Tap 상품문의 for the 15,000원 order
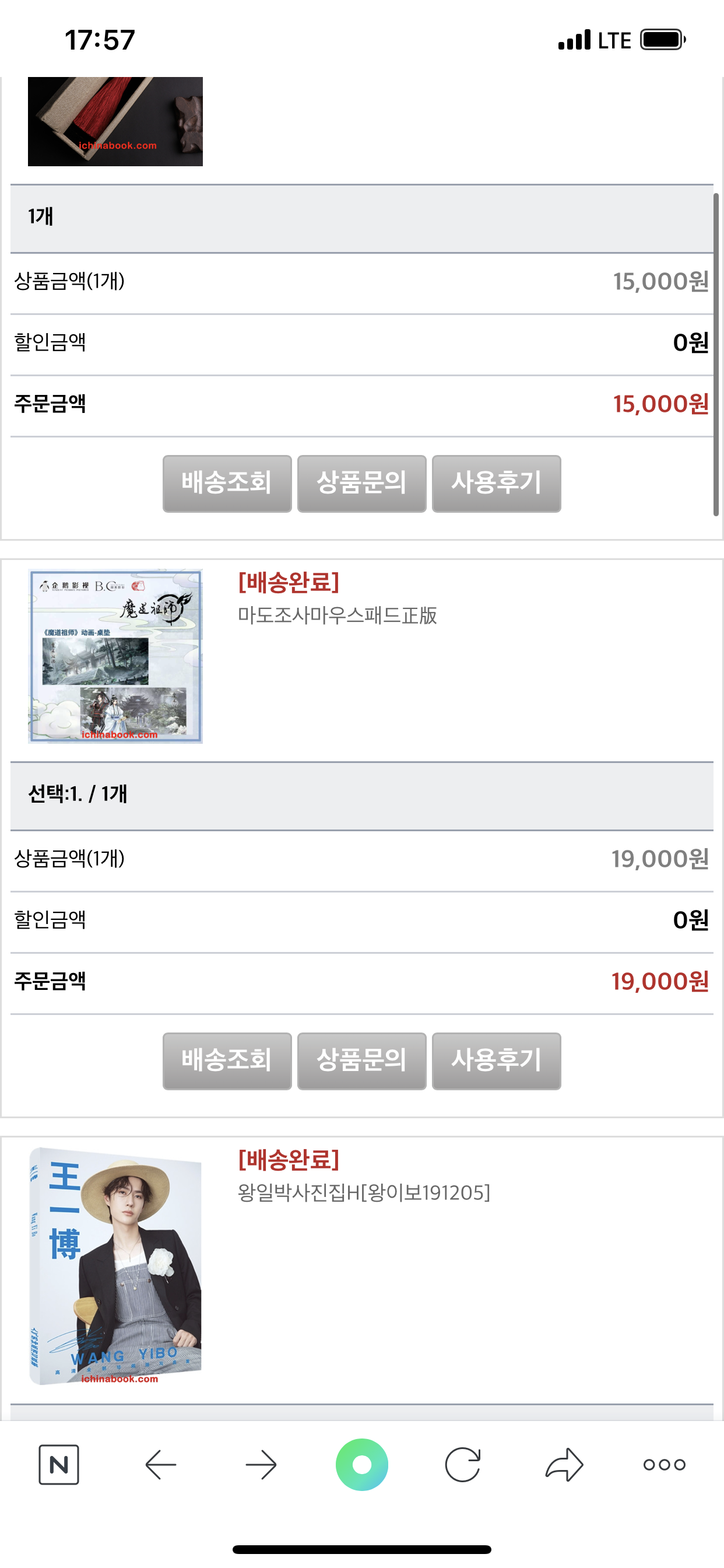This screenshot has width=724, height=1568. pyautogui.click(x=361, y=484)
